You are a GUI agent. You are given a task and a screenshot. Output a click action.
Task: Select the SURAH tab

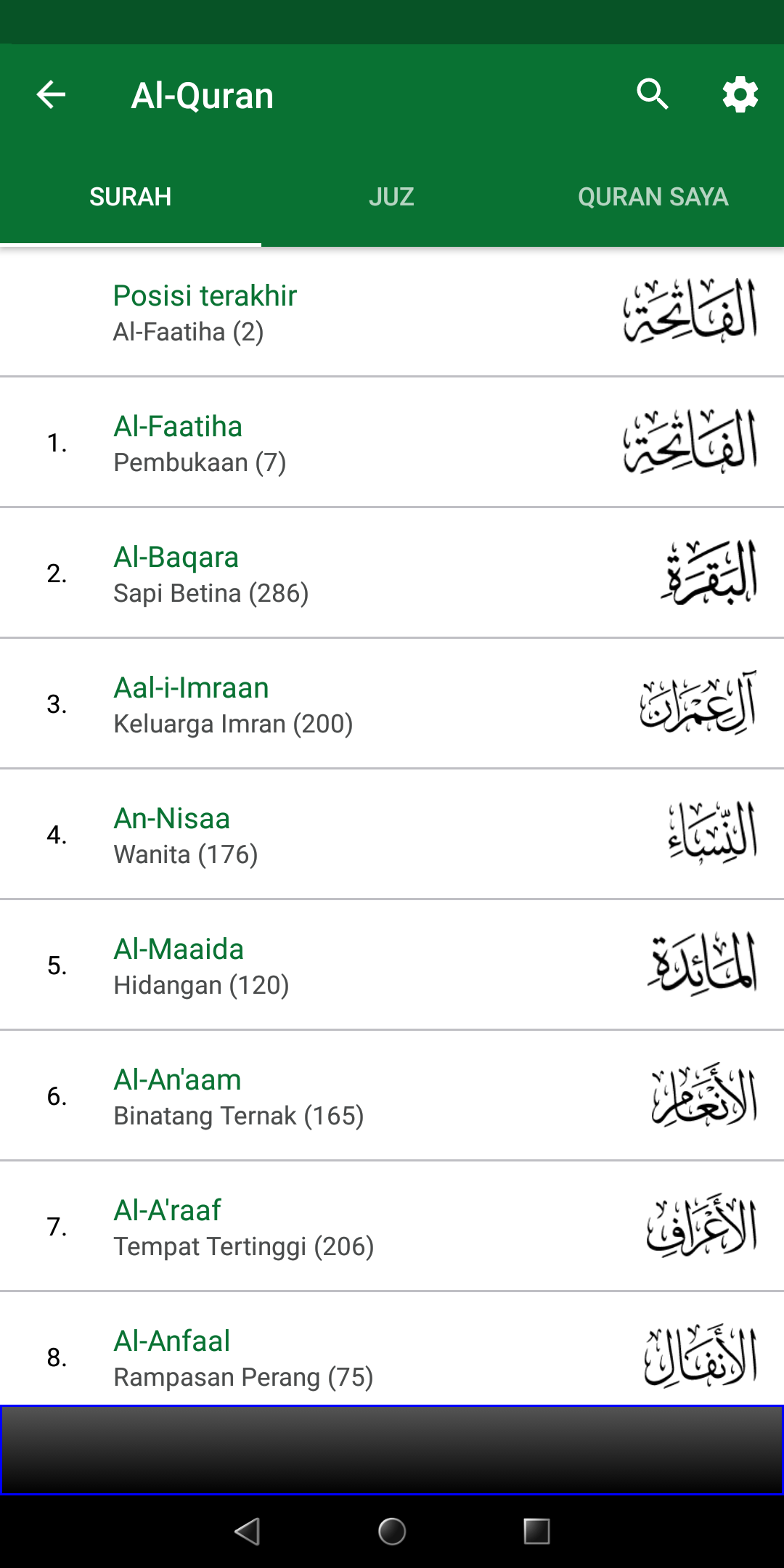[131, 197]
